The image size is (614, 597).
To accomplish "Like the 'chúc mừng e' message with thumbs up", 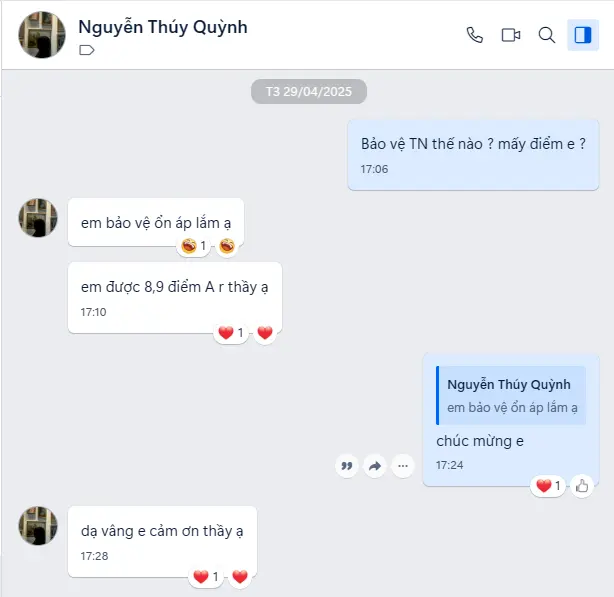I will [x=583, y=486].
